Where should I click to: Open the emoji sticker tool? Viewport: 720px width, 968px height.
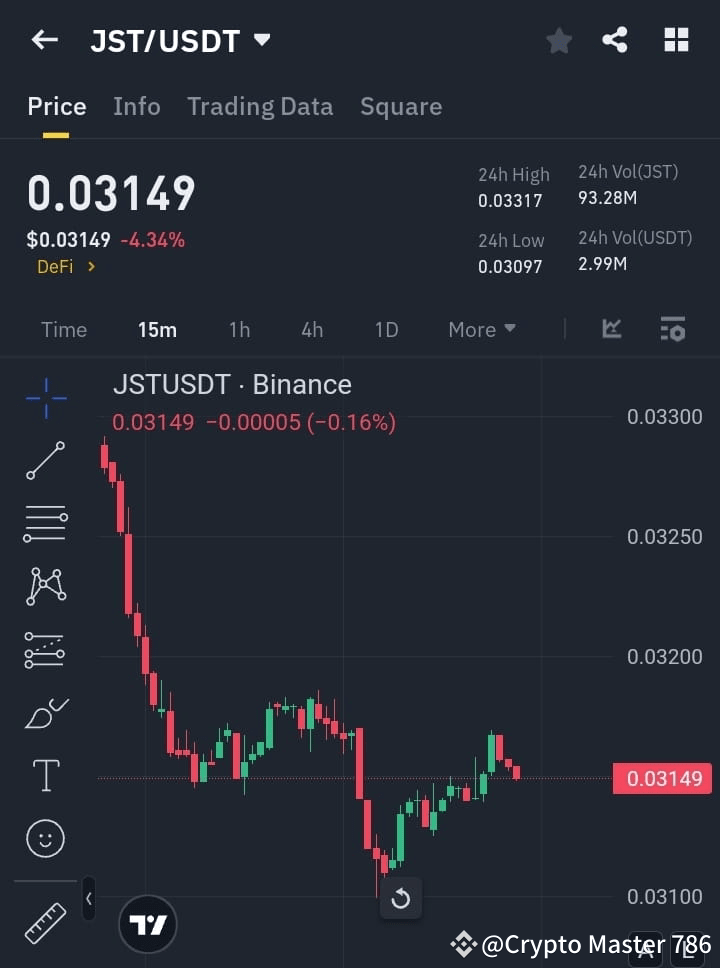pyautogui.click(x=44, y=838)
